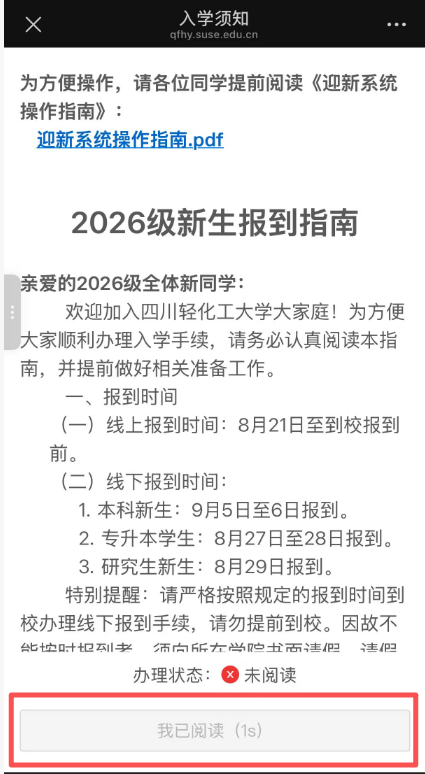This screenshot has width=425, height=774.
Task: Open the 迎新系统操作指南.pdf link
Action: point(130,140)
